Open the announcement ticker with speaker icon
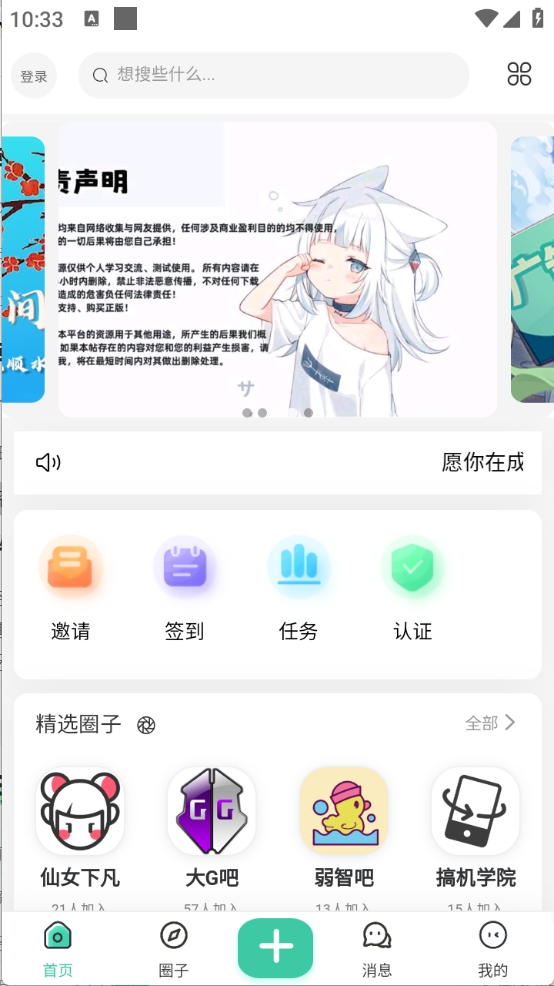The image size is (554, 986). click(277, 463)
